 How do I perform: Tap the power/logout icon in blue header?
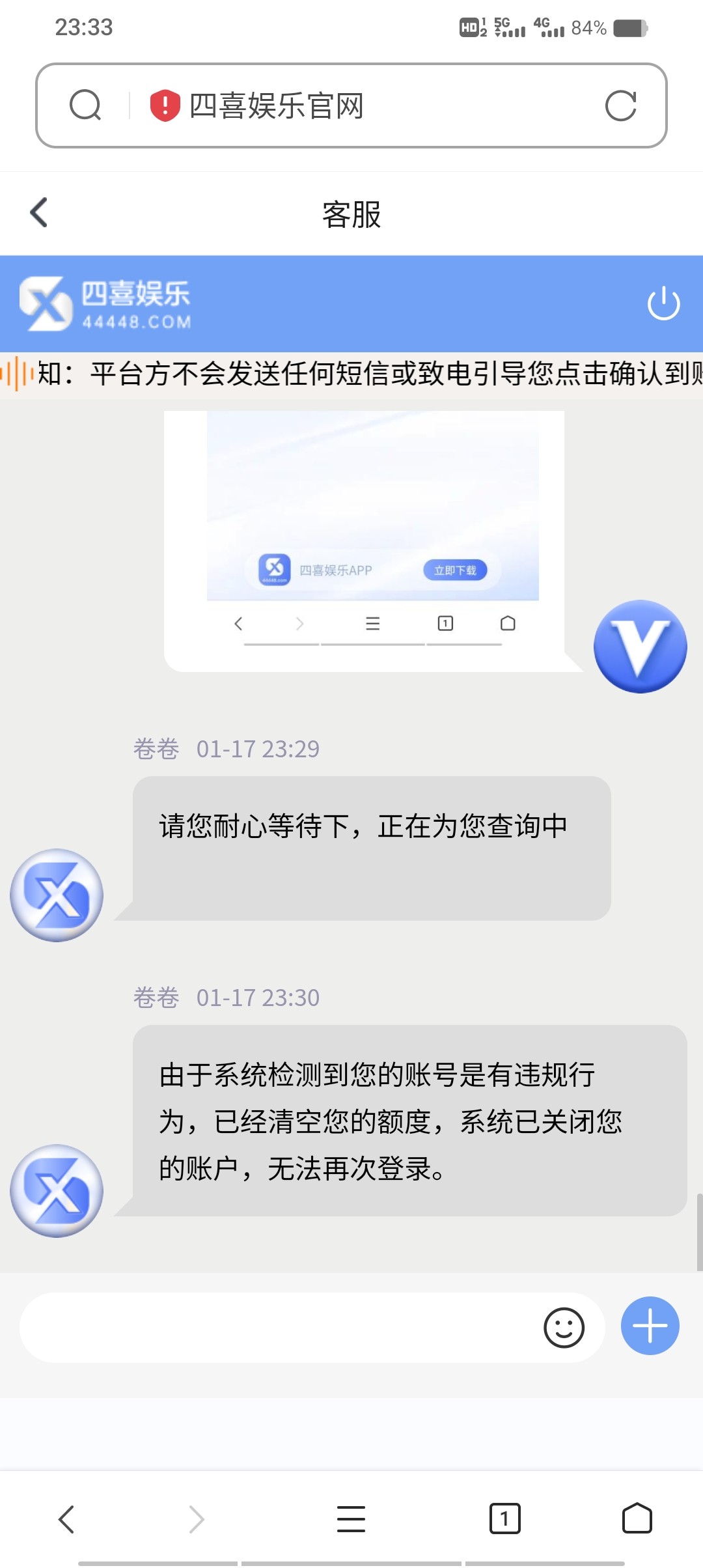coord(663,303)
